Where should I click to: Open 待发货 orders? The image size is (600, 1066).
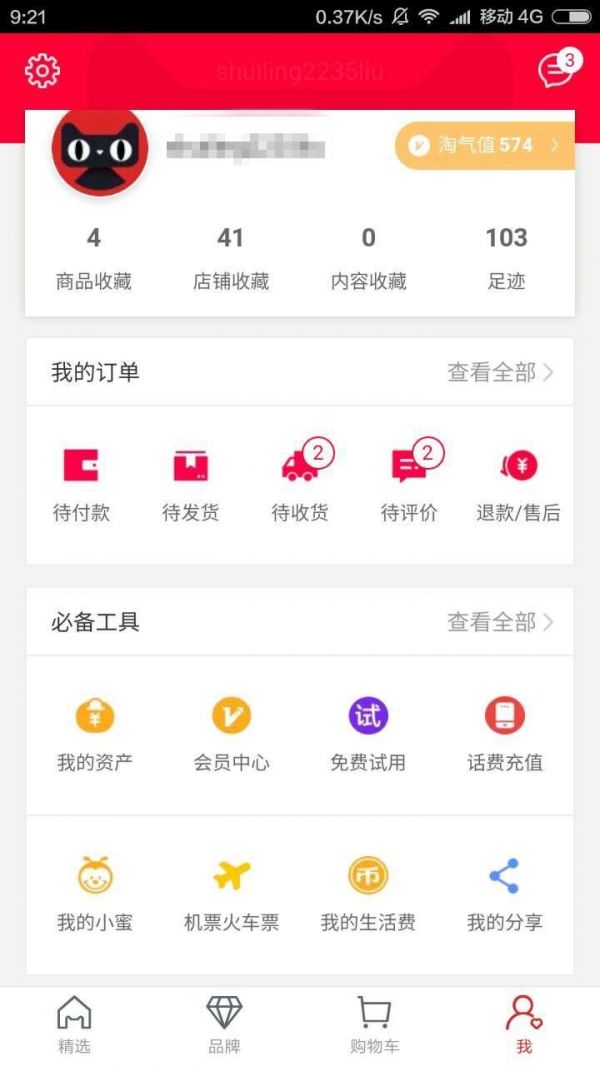pyautogui.click(x=190, y=485)
